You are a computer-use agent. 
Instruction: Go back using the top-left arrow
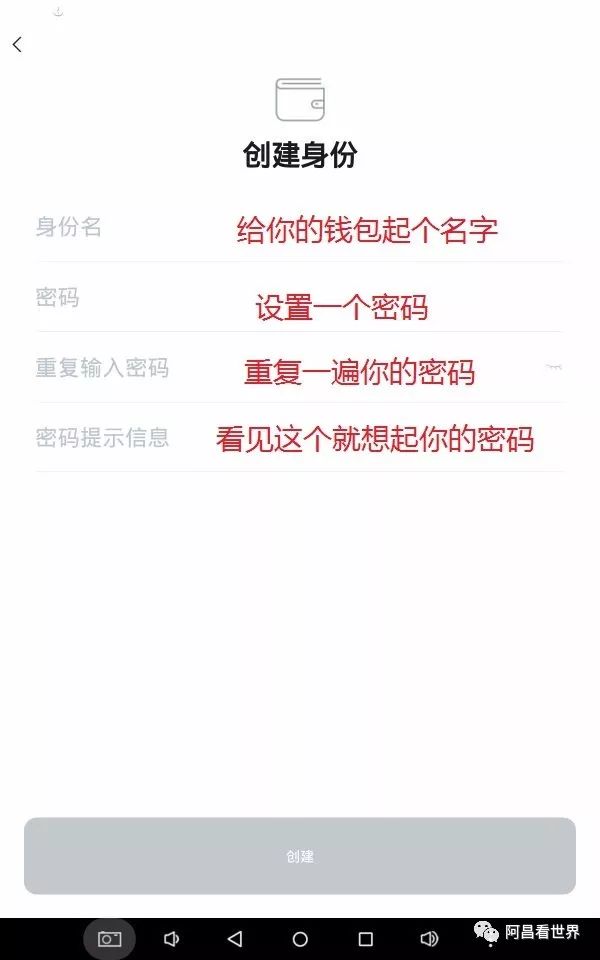(x=17, y=44)
